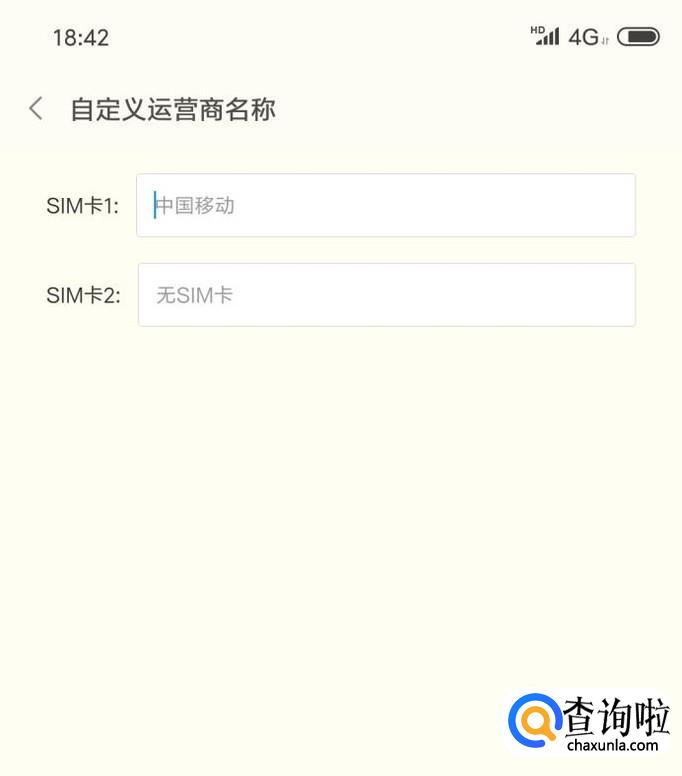
Task: Go back from 自定义运营商名称 page
Action: [x=36, y=108]
